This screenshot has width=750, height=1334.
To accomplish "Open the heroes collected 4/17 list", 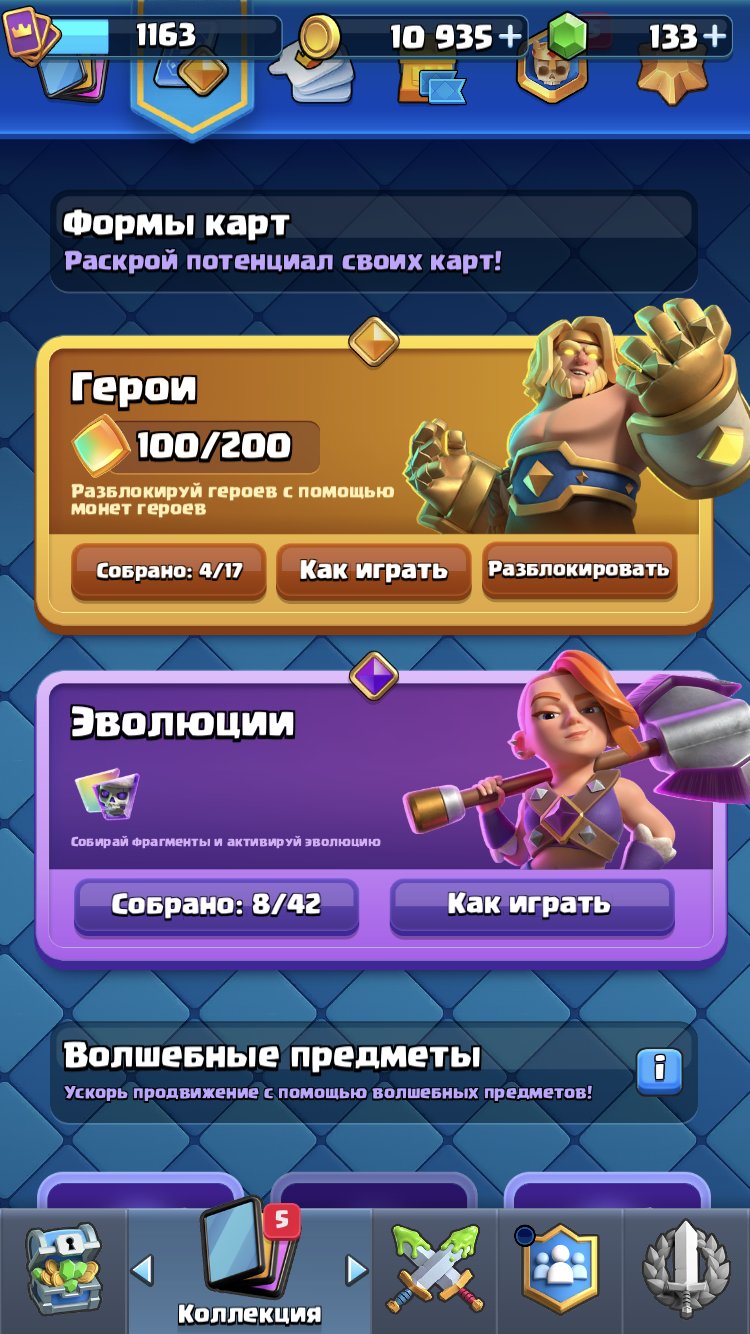I will click(x=169, y=571).
